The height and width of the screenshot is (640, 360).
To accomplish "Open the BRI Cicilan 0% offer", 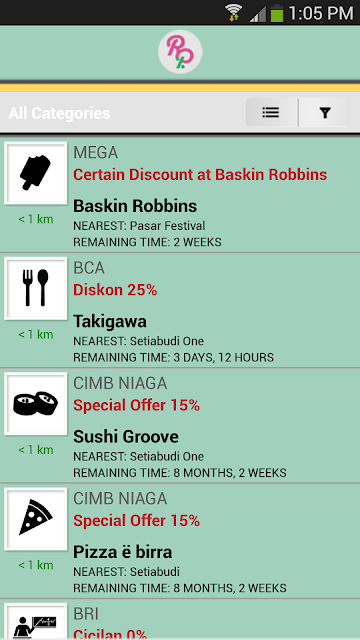I will (180, 620).
